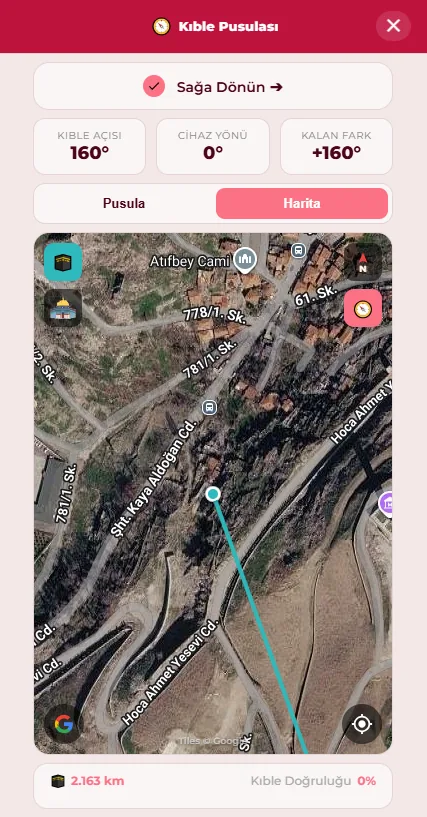This screenshot has width=427, height=817.
Task: Tap the mosque dome icon on map
Action: point(63,308)
